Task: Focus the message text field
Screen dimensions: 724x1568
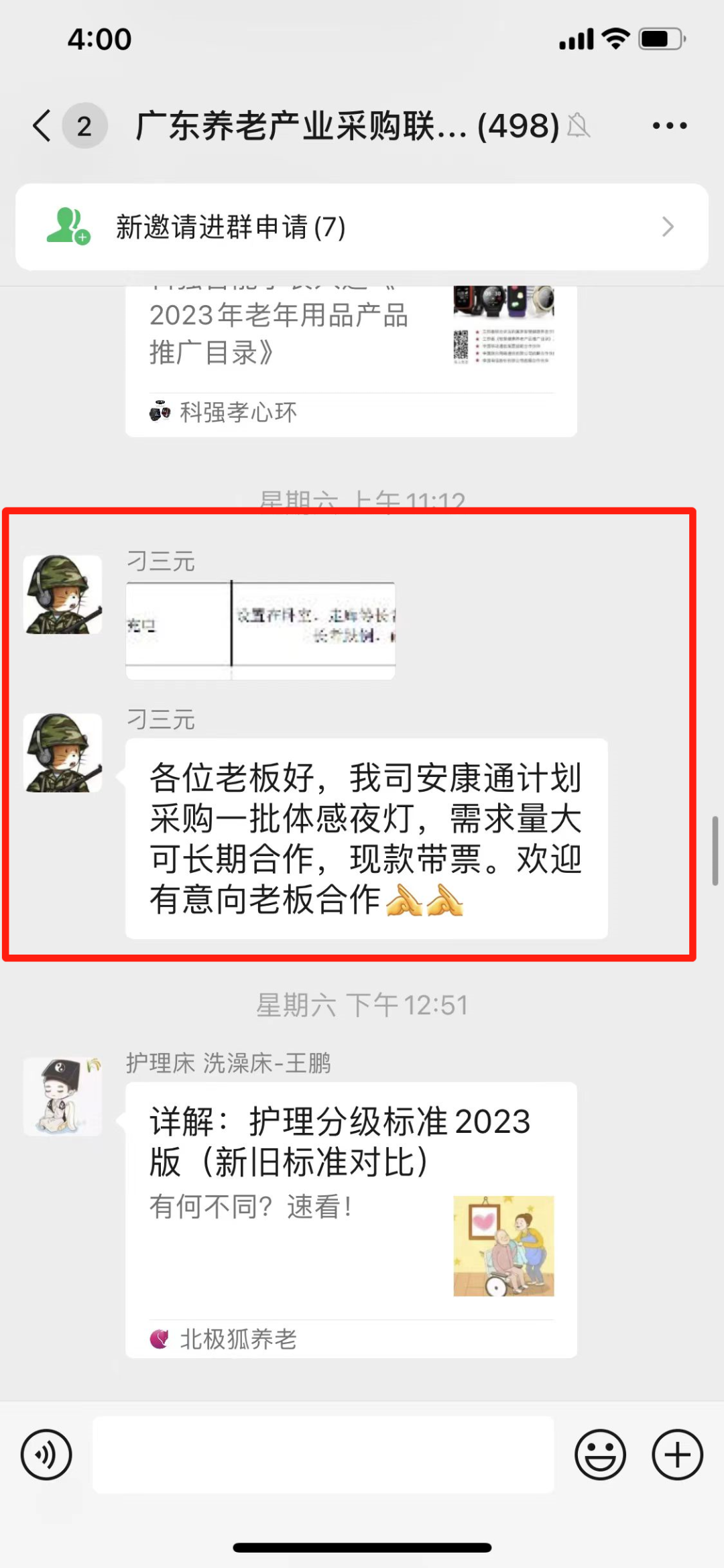Action: [323, 1455]
